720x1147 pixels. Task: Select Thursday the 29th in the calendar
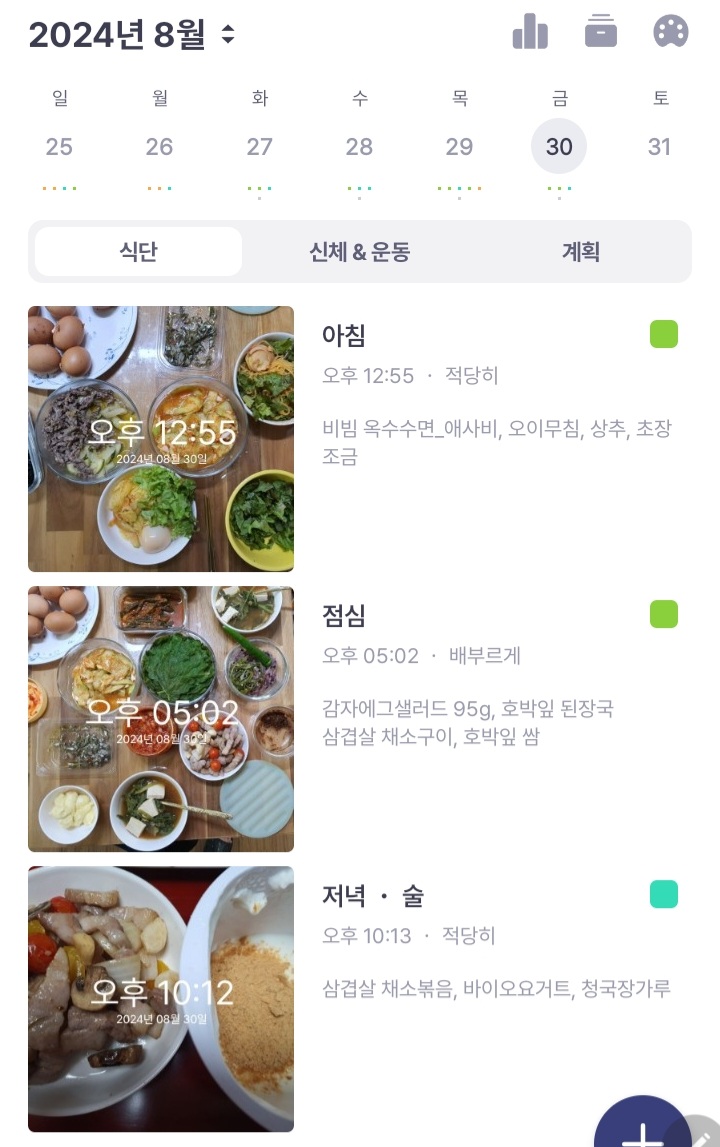pyautogui.click(x=459, y=147)
